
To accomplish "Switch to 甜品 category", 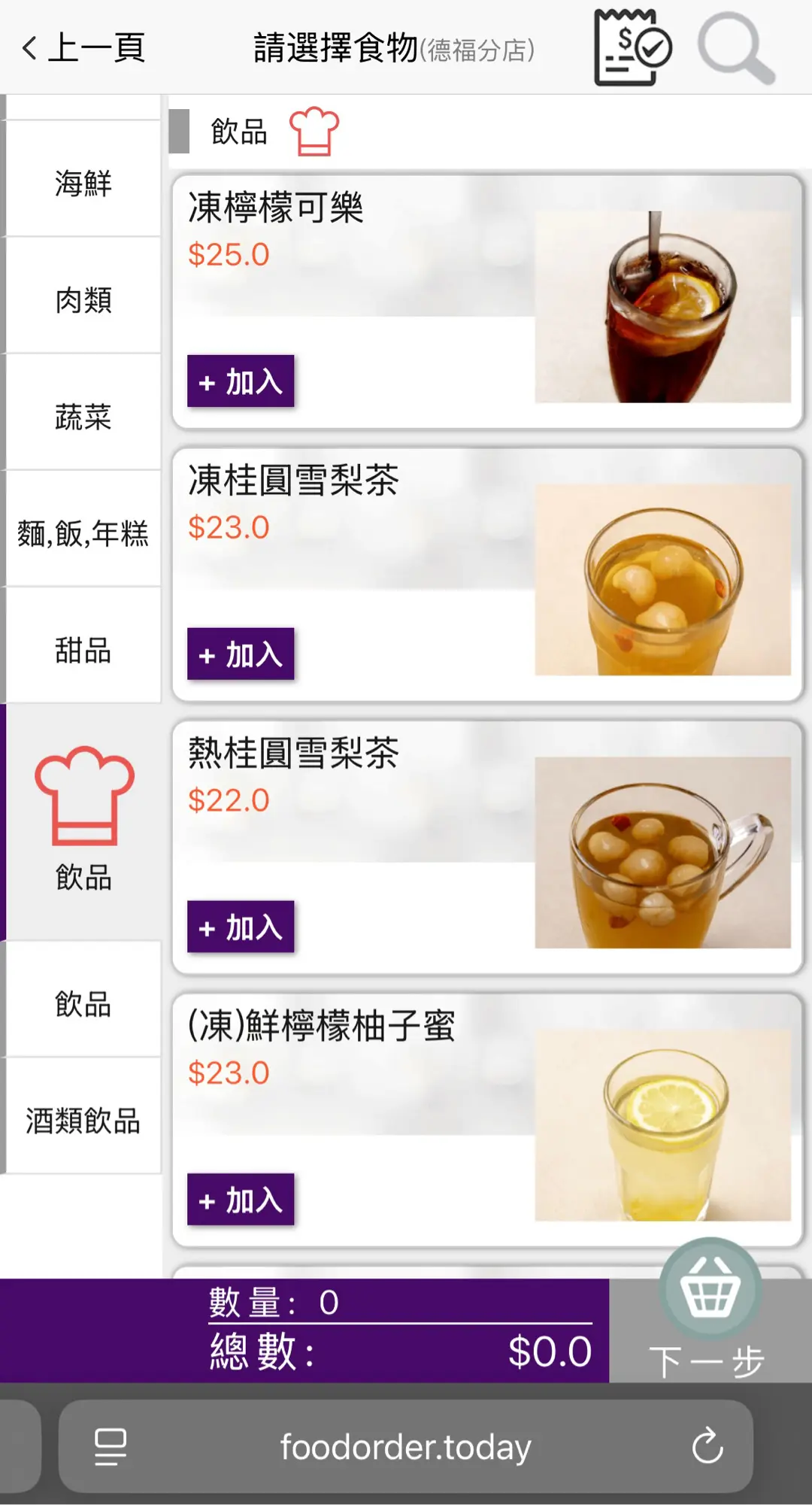I will 83,649.
